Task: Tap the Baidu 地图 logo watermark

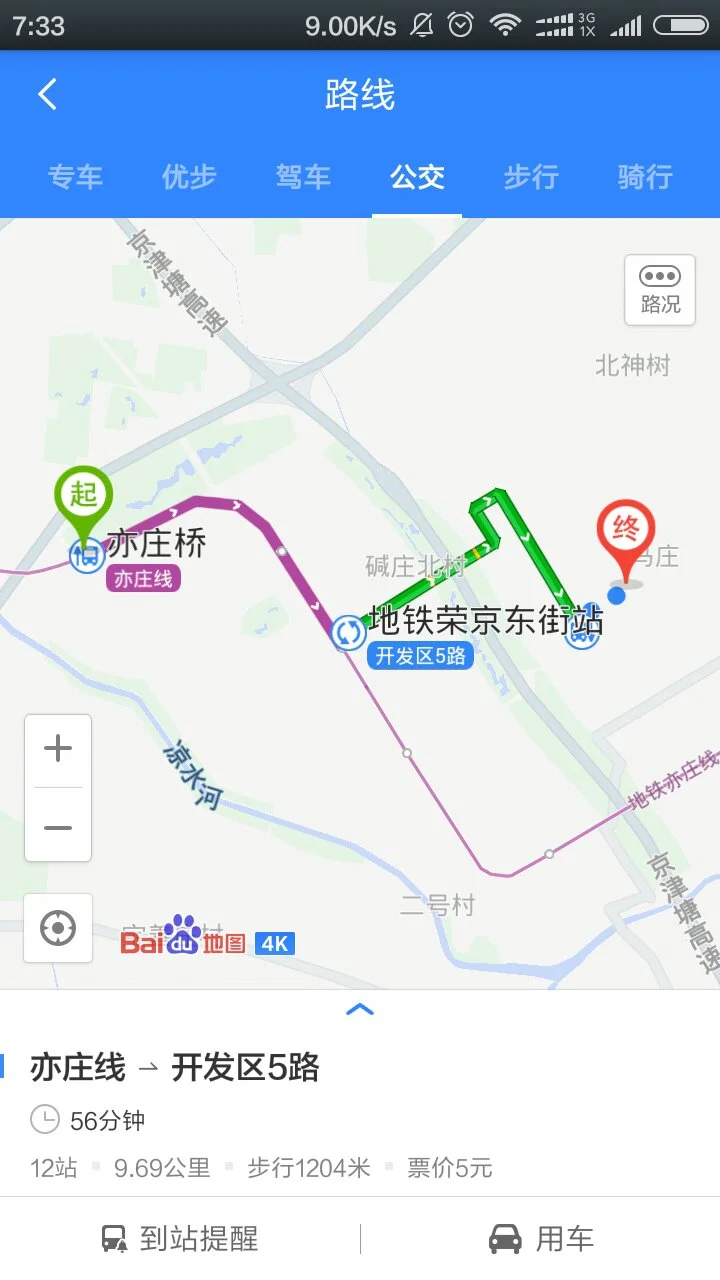Action: [x=180, y=941]
